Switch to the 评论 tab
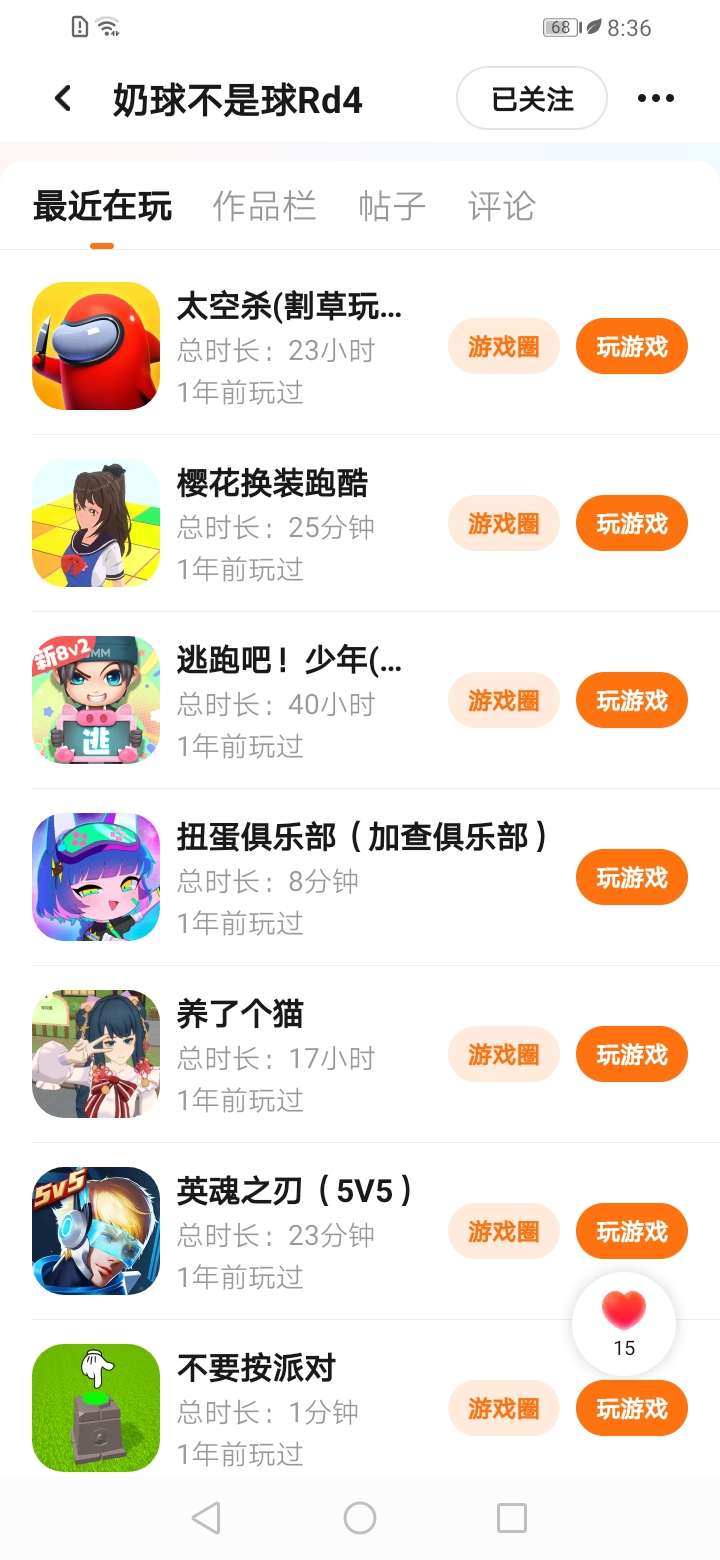The height and width of the screenshot is (1560, 720). pyautogui.click(x=501, y=206)
